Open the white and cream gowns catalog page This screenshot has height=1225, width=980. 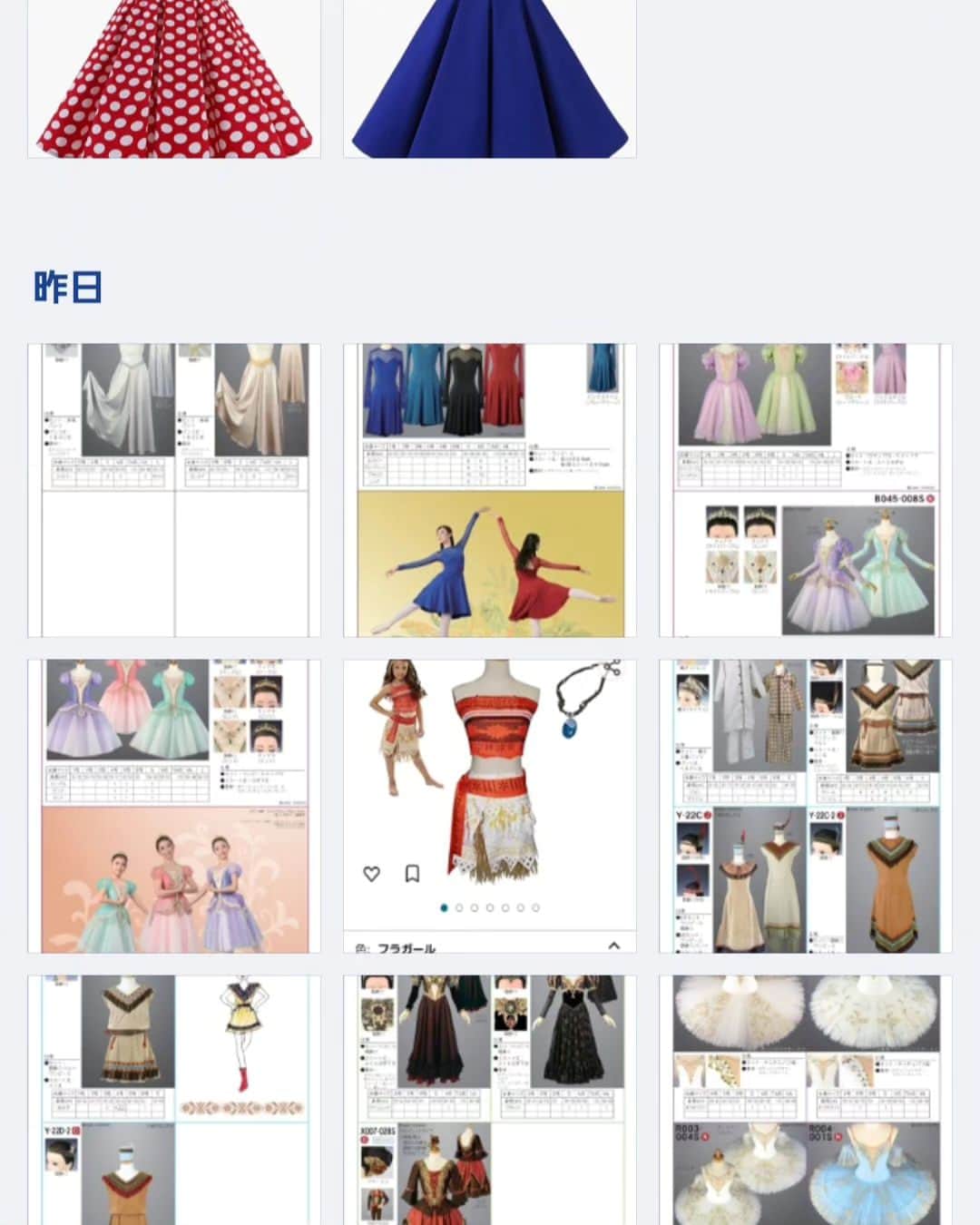pos(173,490)
